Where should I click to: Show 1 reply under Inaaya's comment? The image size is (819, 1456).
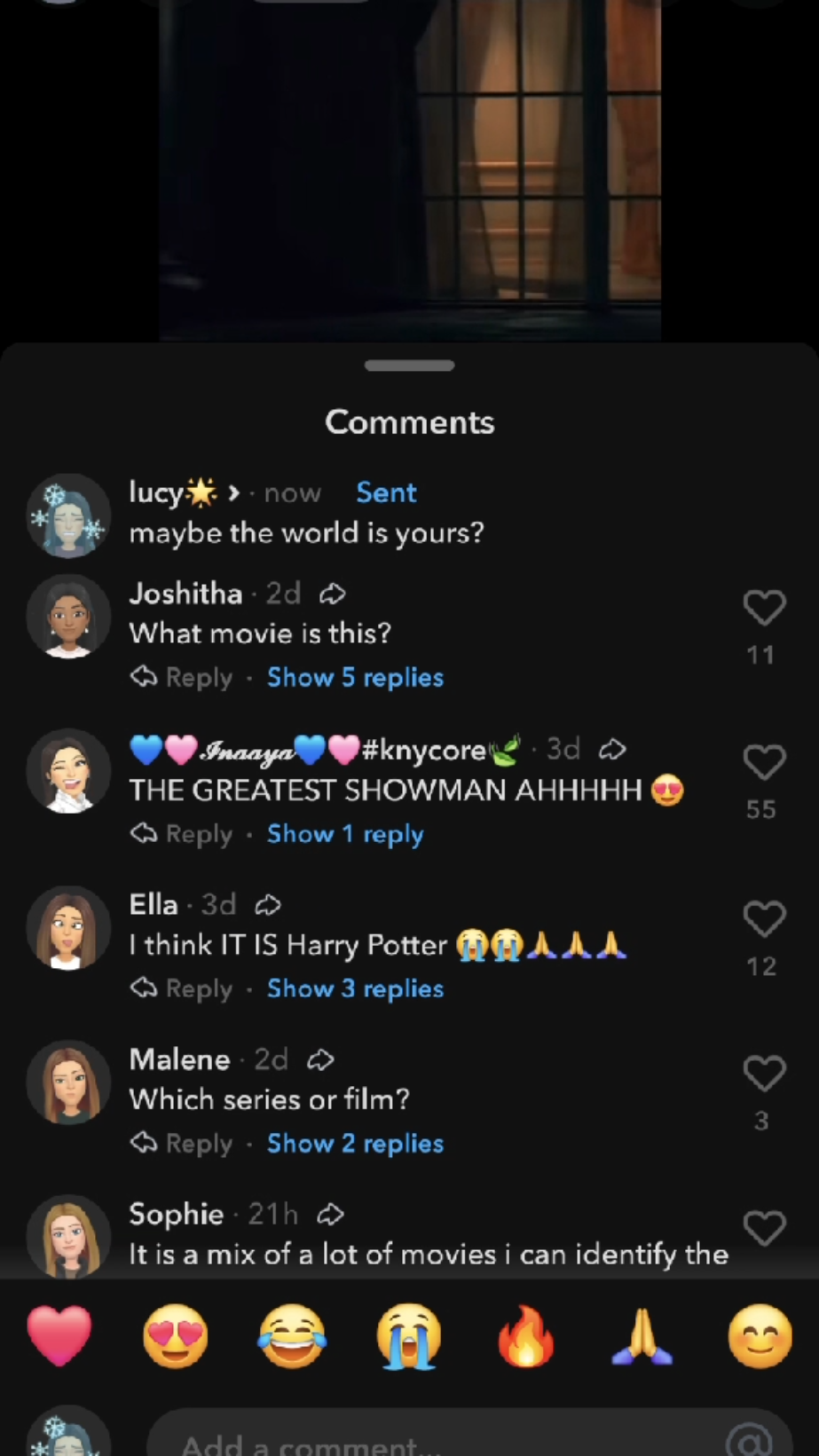pos(345,834)
